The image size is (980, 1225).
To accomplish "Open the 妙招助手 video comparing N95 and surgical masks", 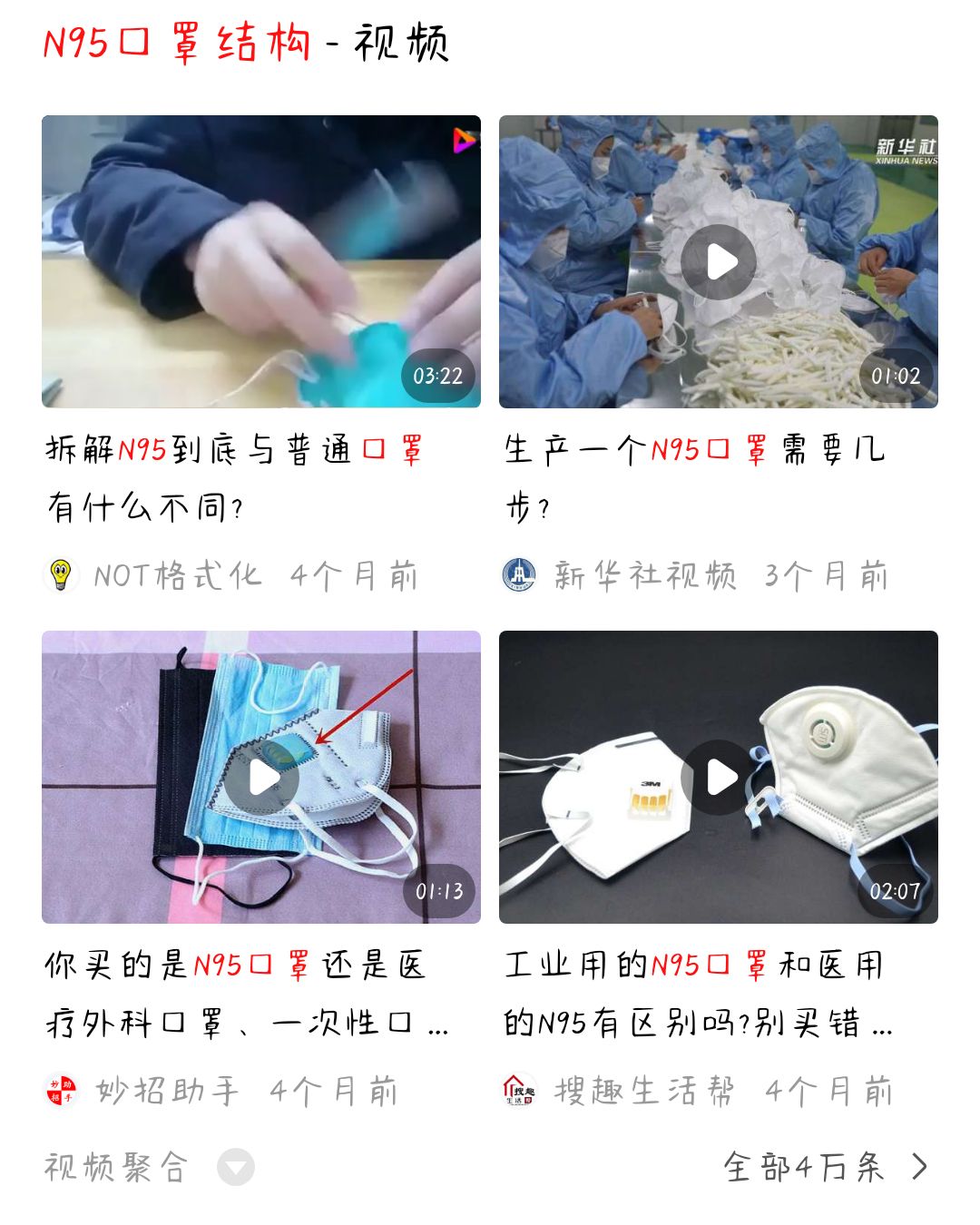I will click(x=261, y=778).
